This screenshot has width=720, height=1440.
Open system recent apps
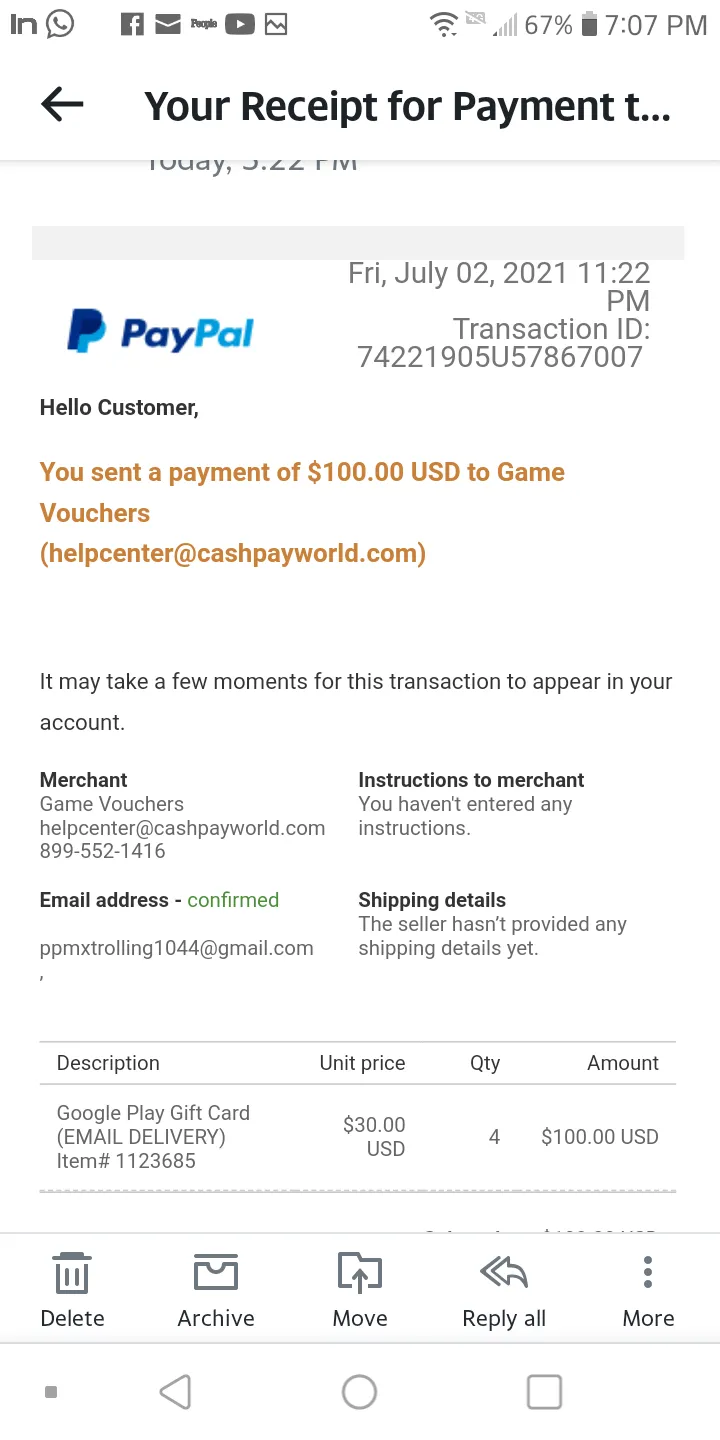point(544,1391)
